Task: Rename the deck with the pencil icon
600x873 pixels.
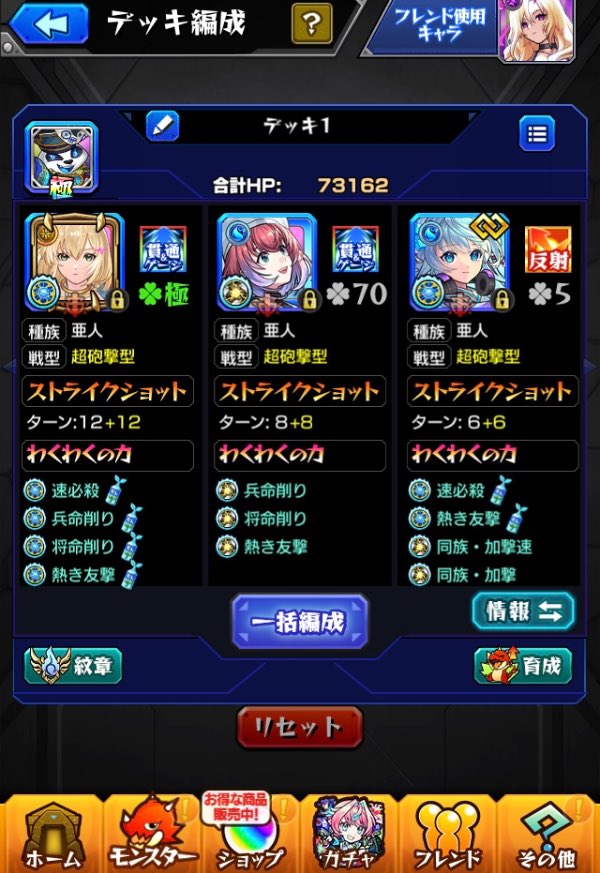Action: point(162,125)
